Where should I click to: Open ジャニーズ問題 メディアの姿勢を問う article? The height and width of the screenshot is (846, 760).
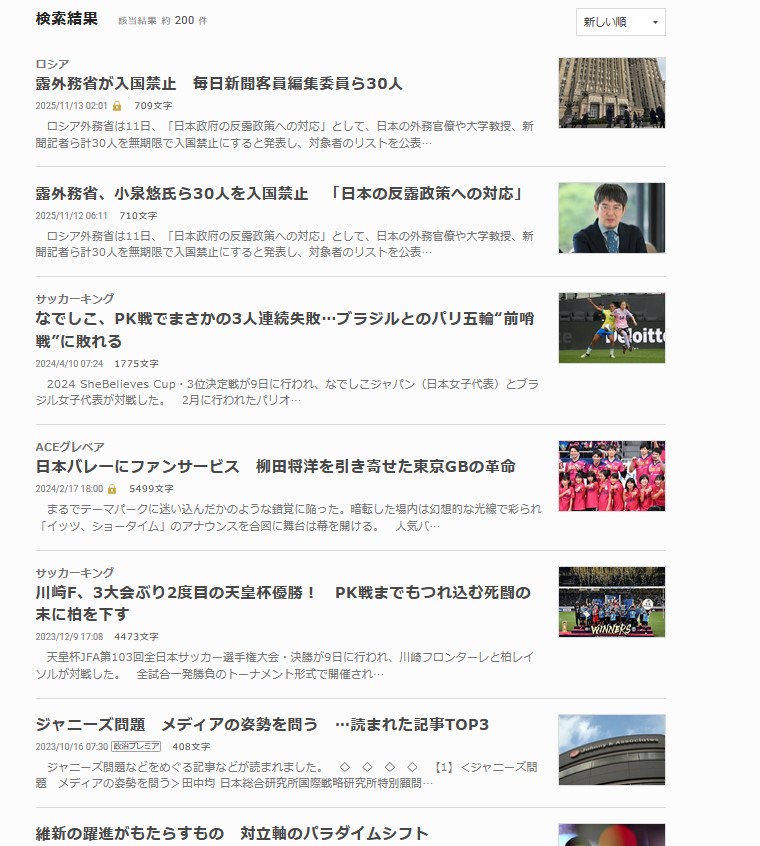pos(262,725)
